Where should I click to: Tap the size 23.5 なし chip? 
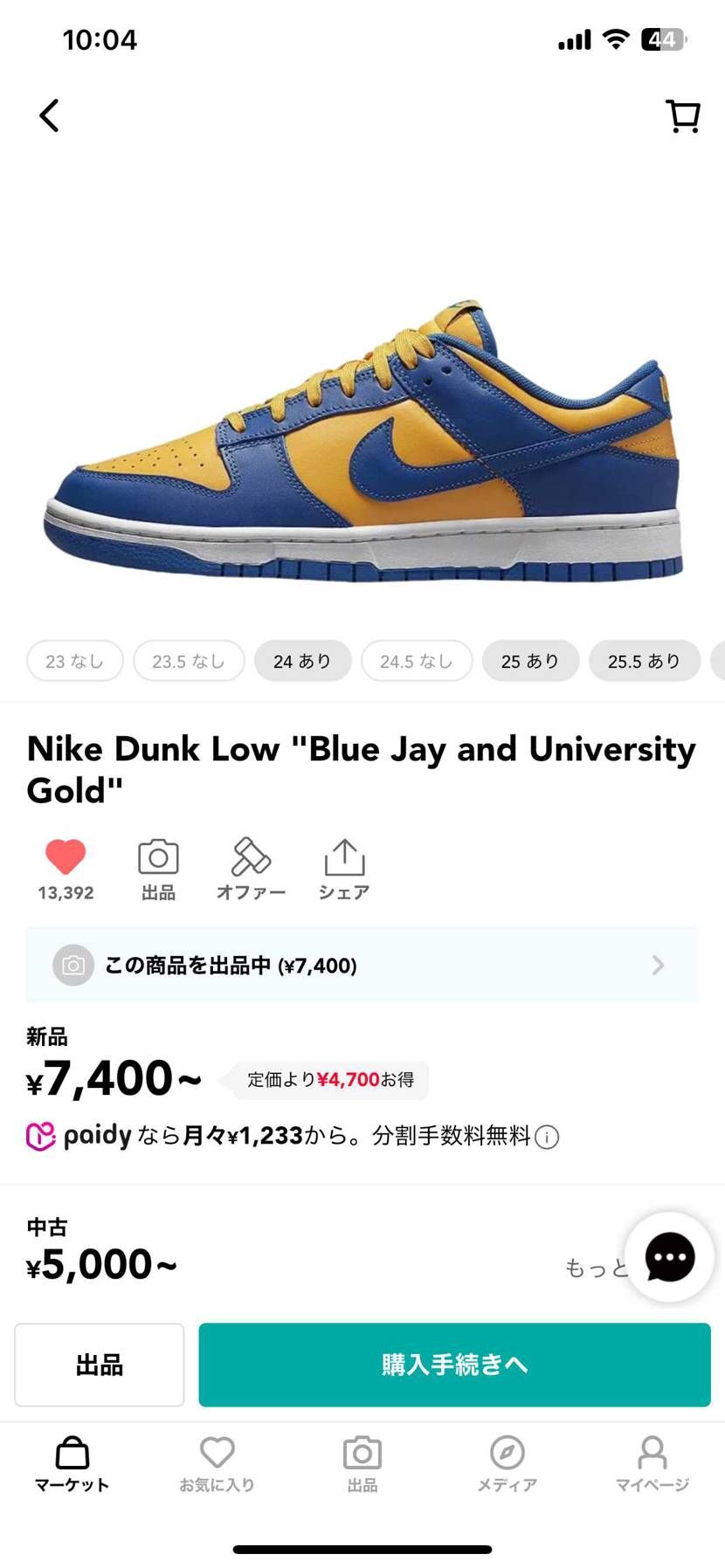(189, 661)
